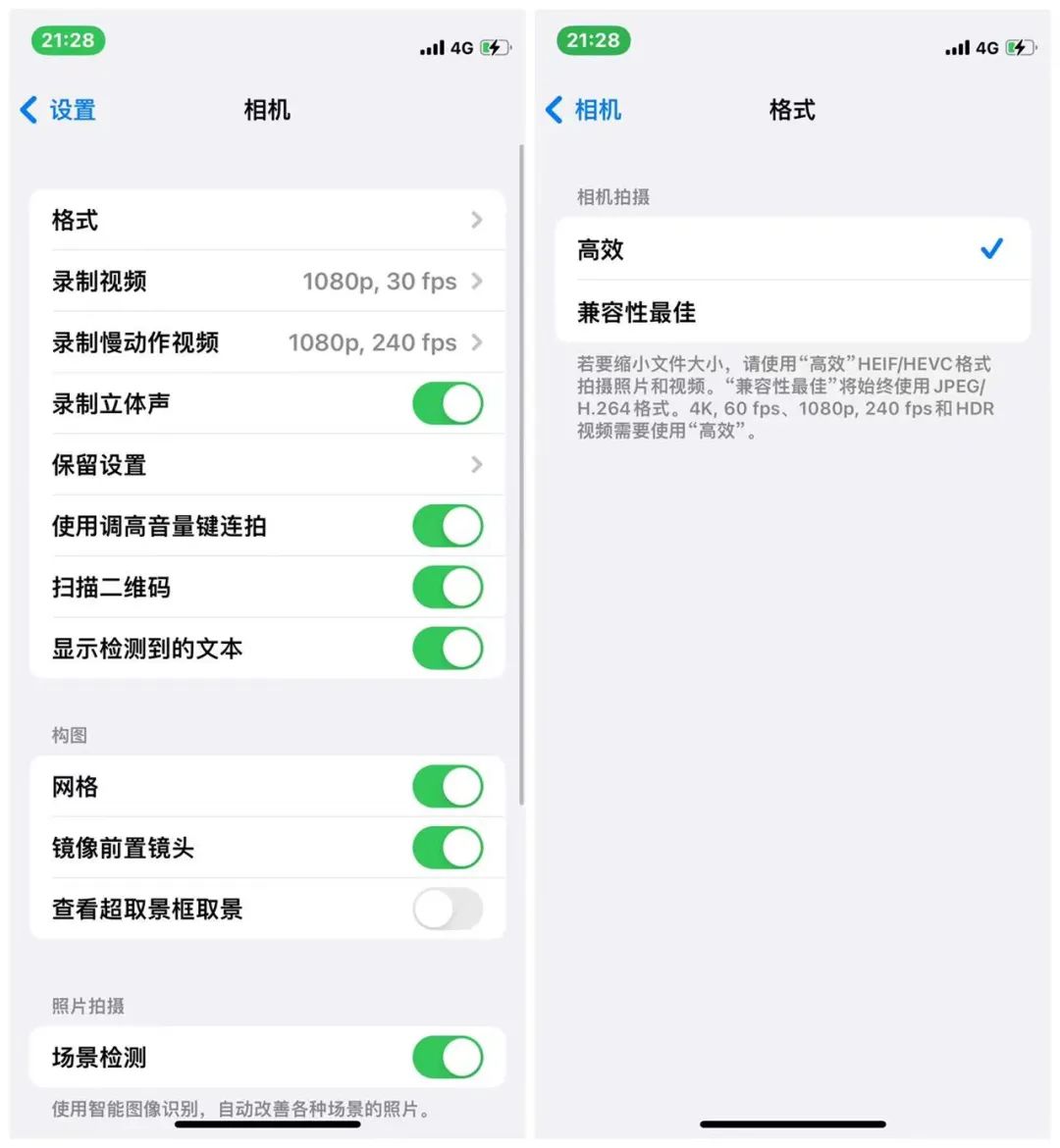Tap the checkmark next to 高效
Screen dimensions: 1060x1148
pos(992,249)
